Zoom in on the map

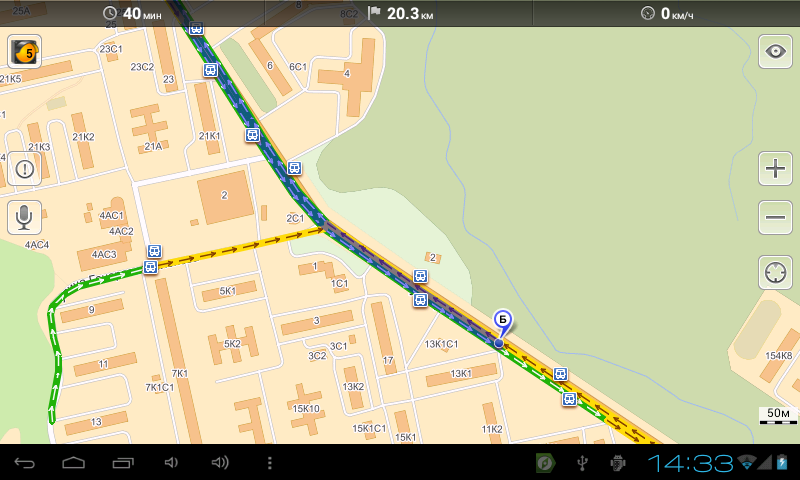[x=775, y=169]
